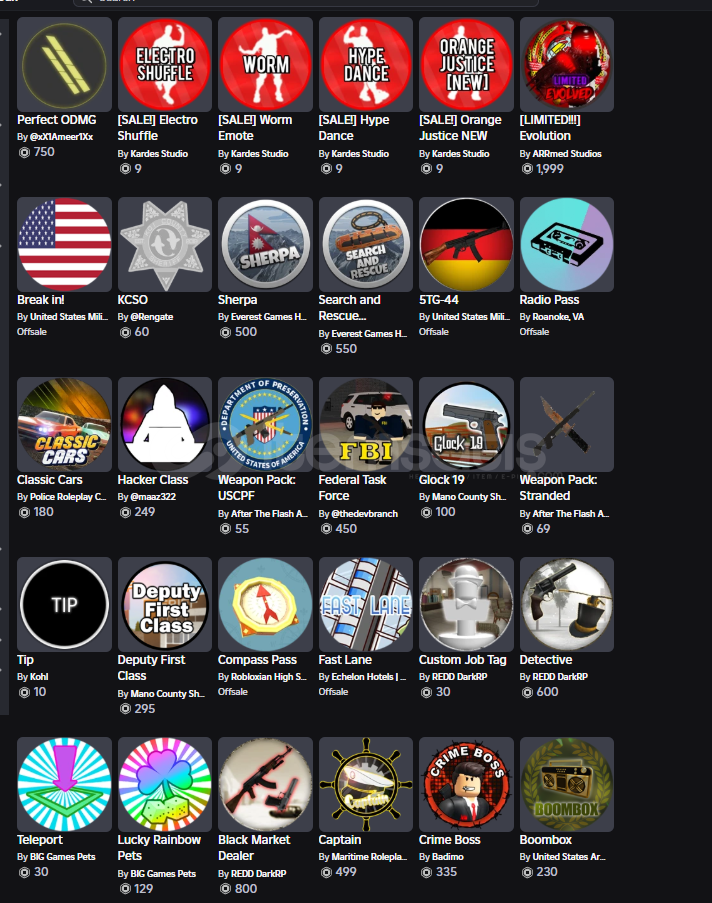Select the Detective pass
The image size is (712, 903).
click(567, 604)
